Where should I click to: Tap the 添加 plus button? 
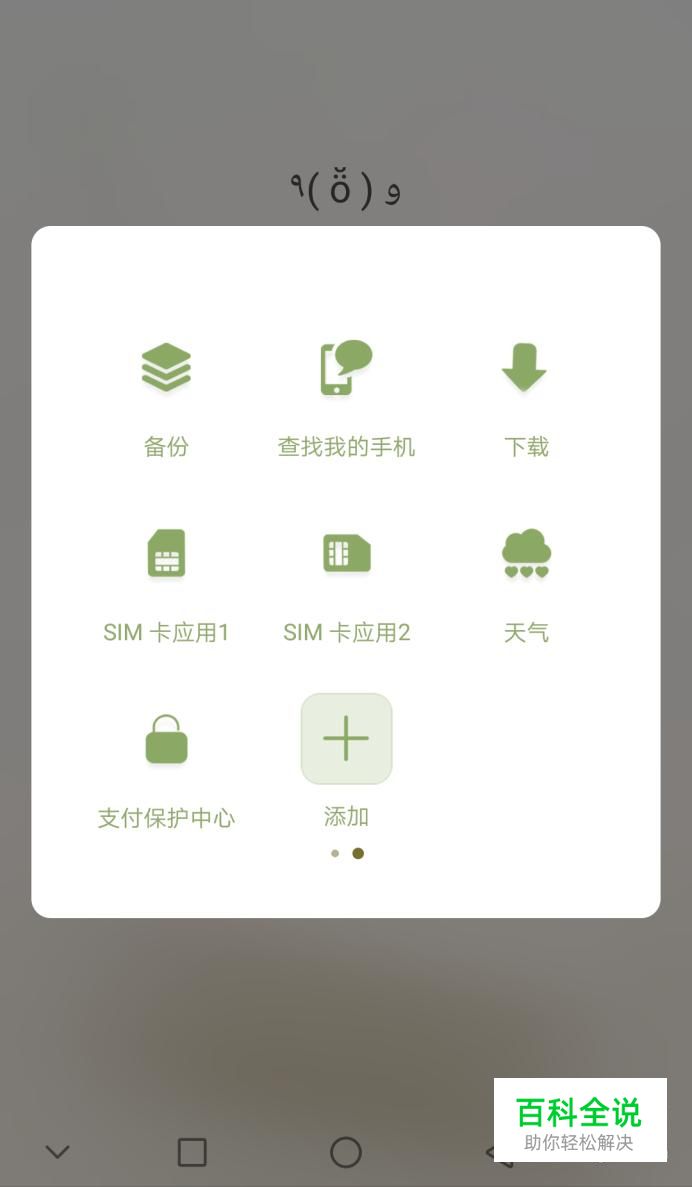(x=346, y=739)
